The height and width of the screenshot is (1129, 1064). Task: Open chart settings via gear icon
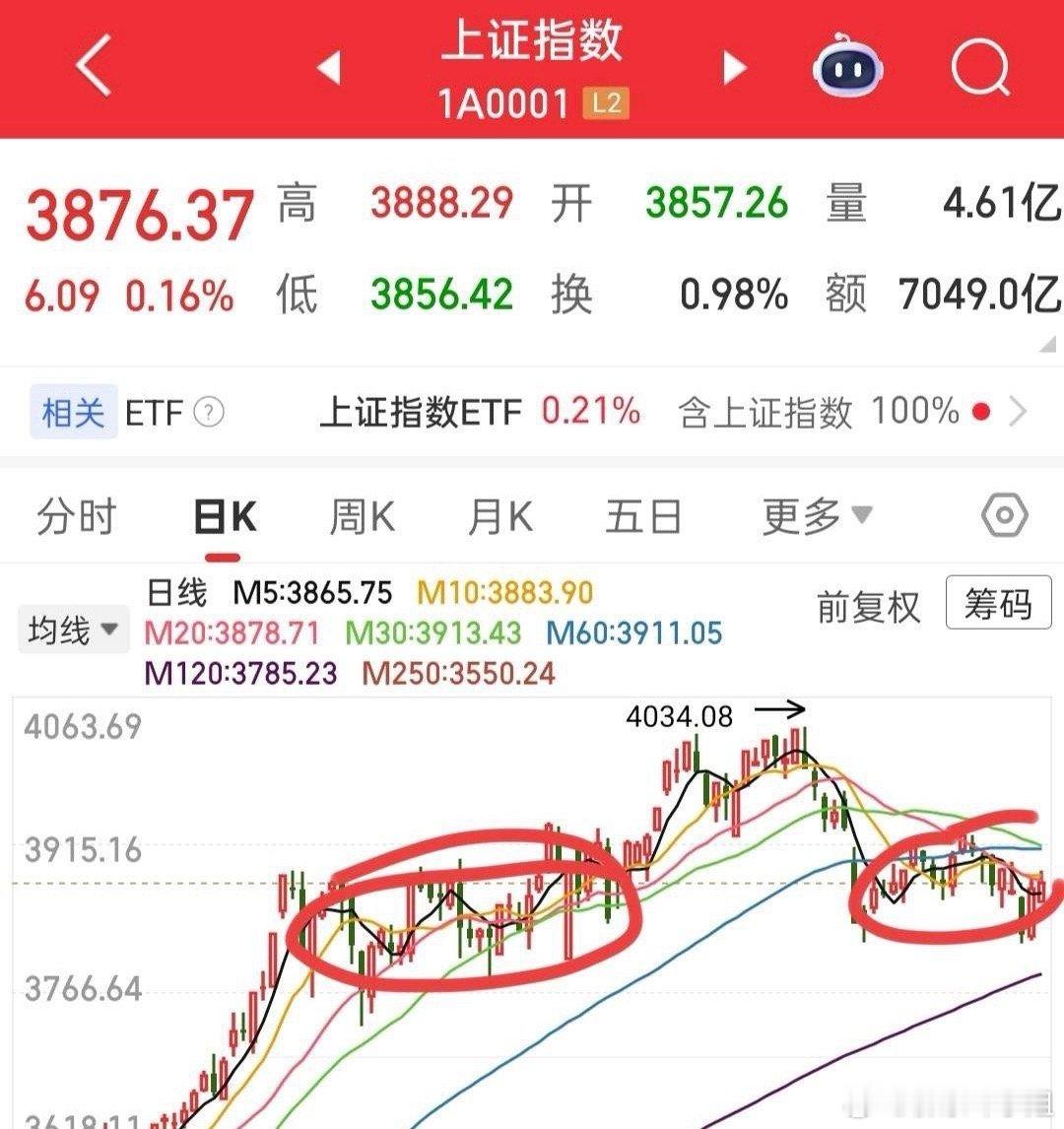coord(1003,515)
